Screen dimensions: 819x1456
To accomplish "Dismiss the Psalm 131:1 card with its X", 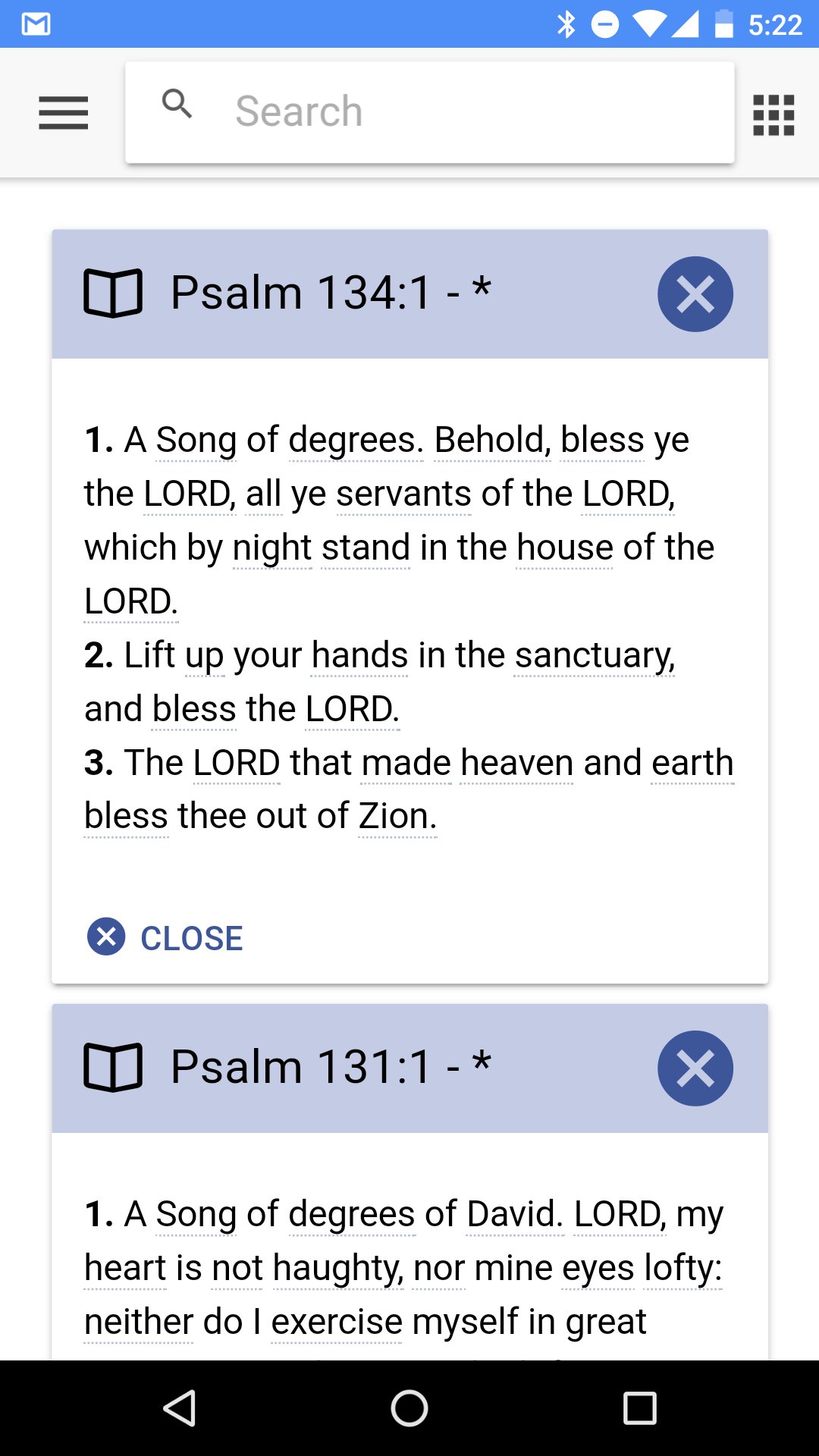I will [x=695, y=1068].
